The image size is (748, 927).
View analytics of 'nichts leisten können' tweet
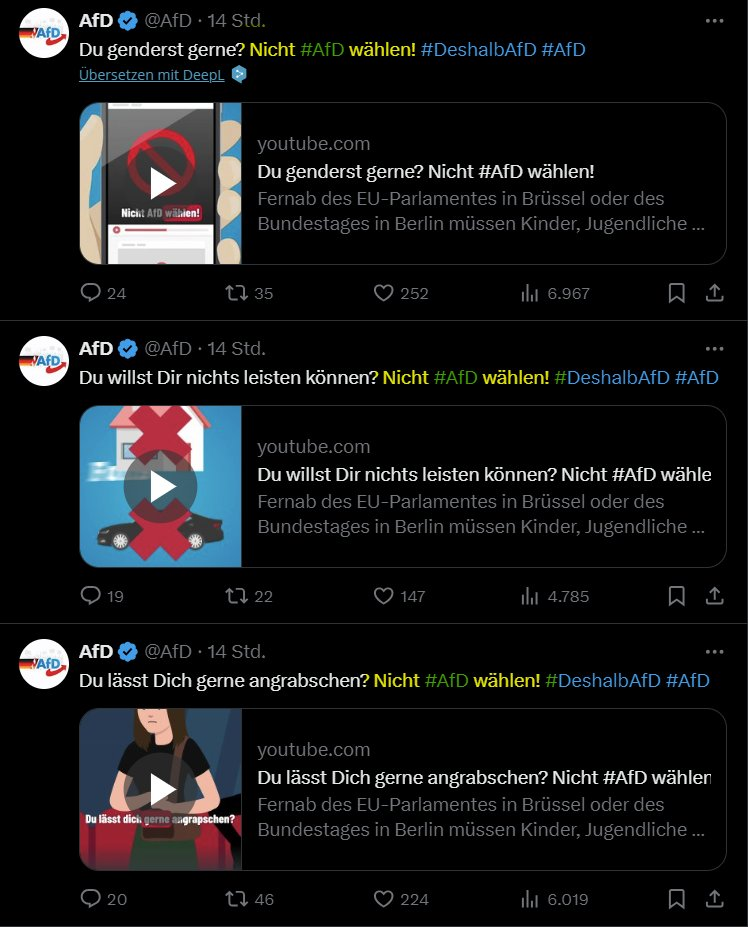(531, 596)
